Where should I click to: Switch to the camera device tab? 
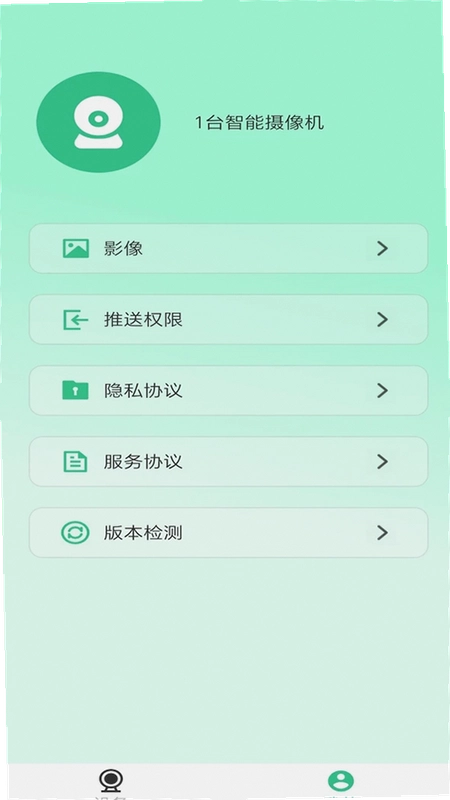[x=111, y=783]
